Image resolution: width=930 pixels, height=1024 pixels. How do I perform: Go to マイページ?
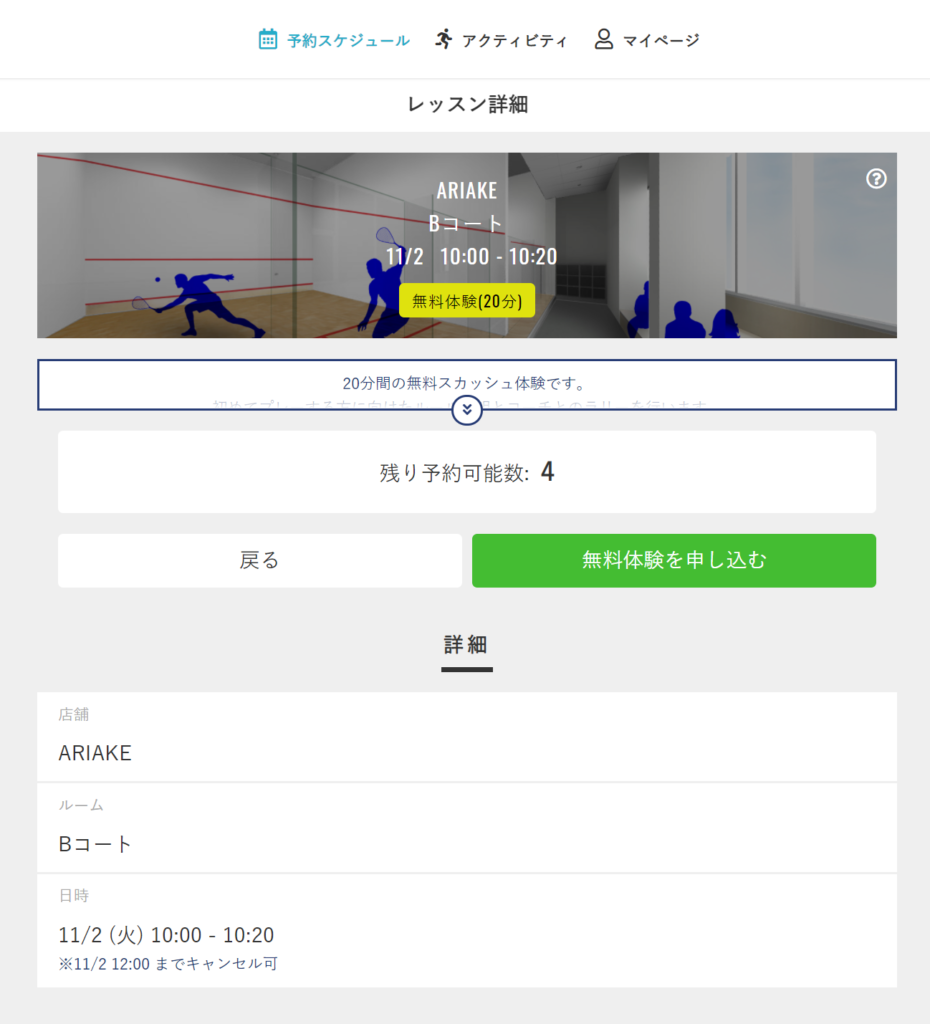646,40
